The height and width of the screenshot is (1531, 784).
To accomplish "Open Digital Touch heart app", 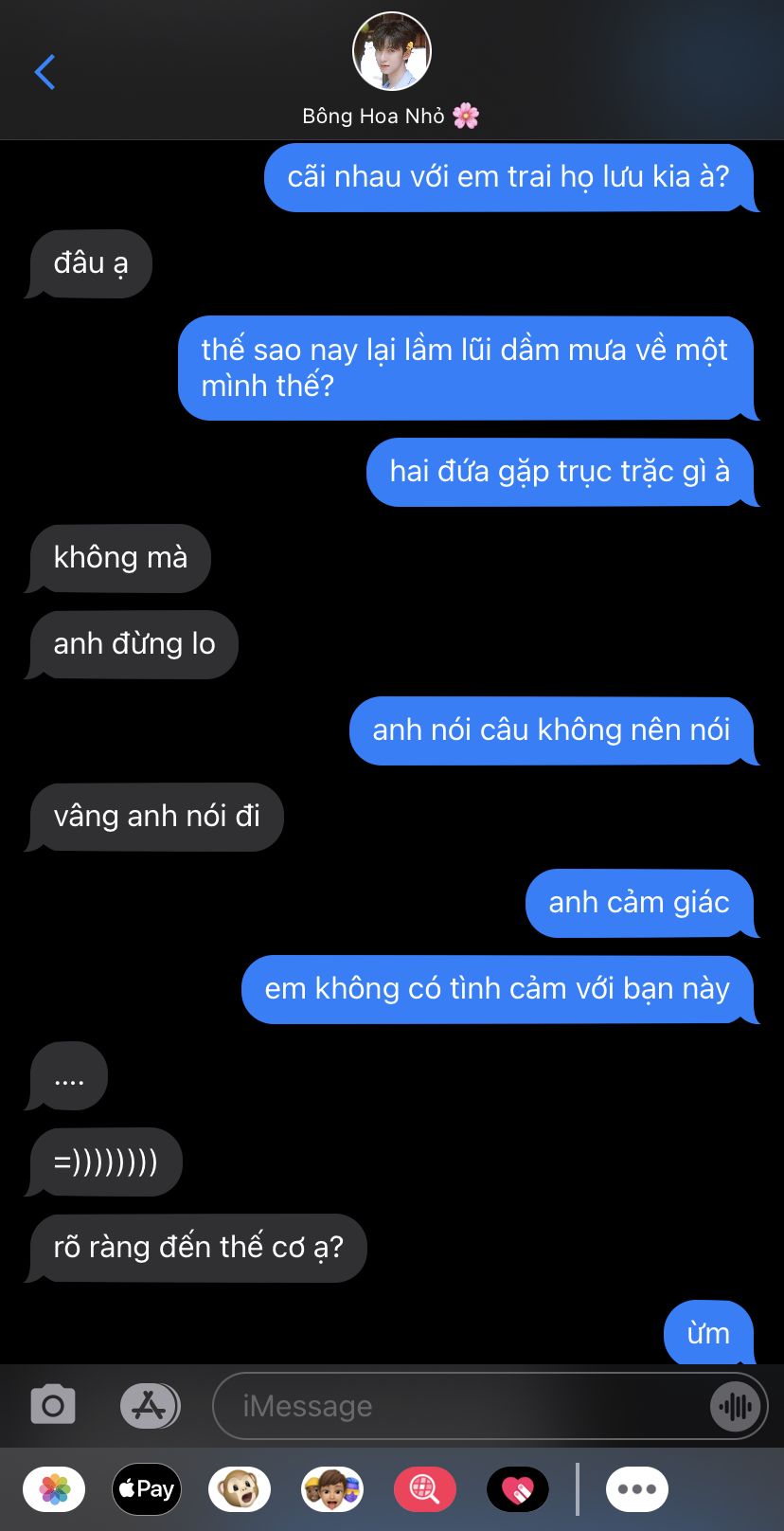I will (x=518, y=1489).
